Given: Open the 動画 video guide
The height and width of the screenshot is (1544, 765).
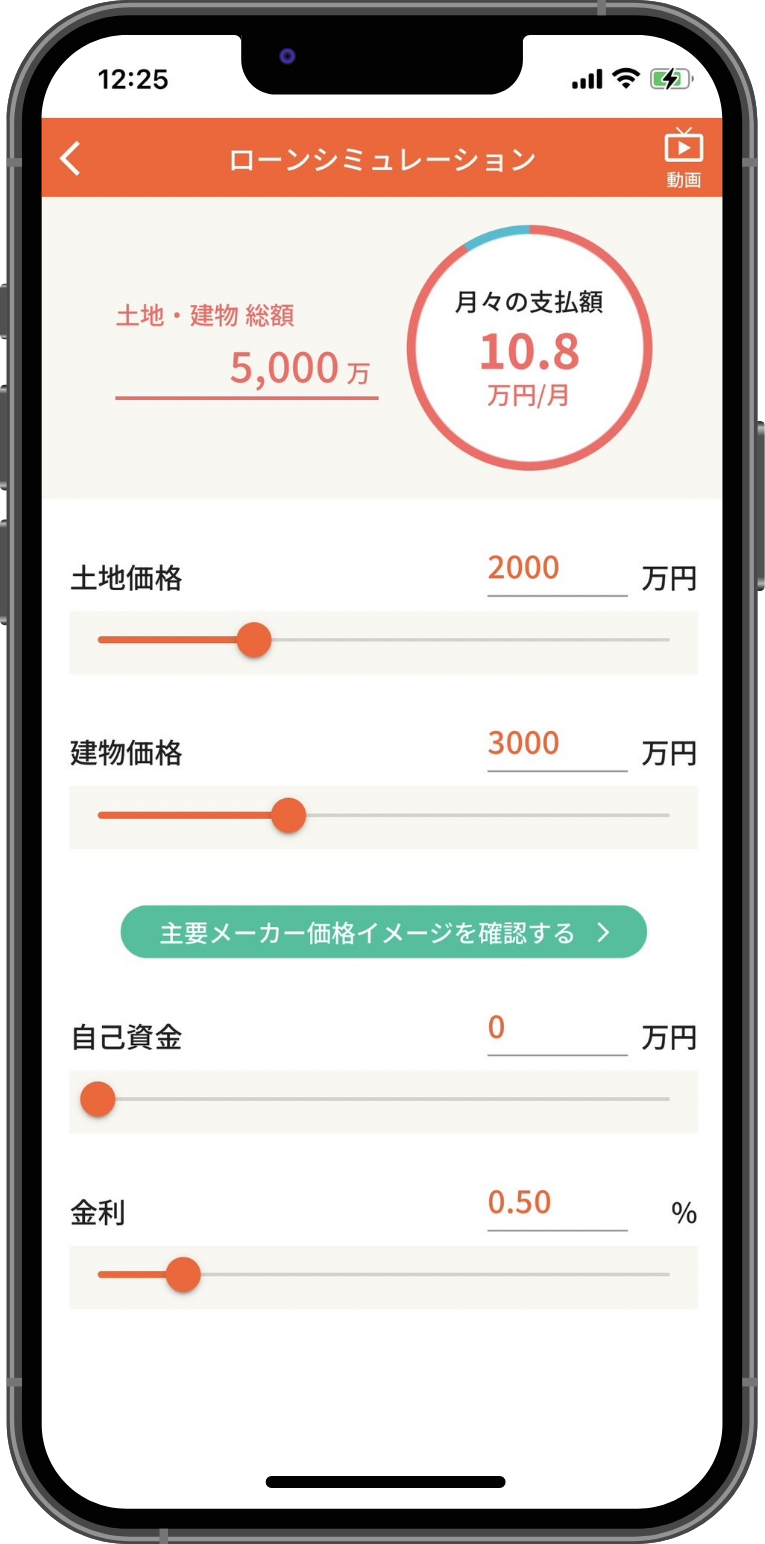Looking at the screenshot, I should [x=684, y=158].
